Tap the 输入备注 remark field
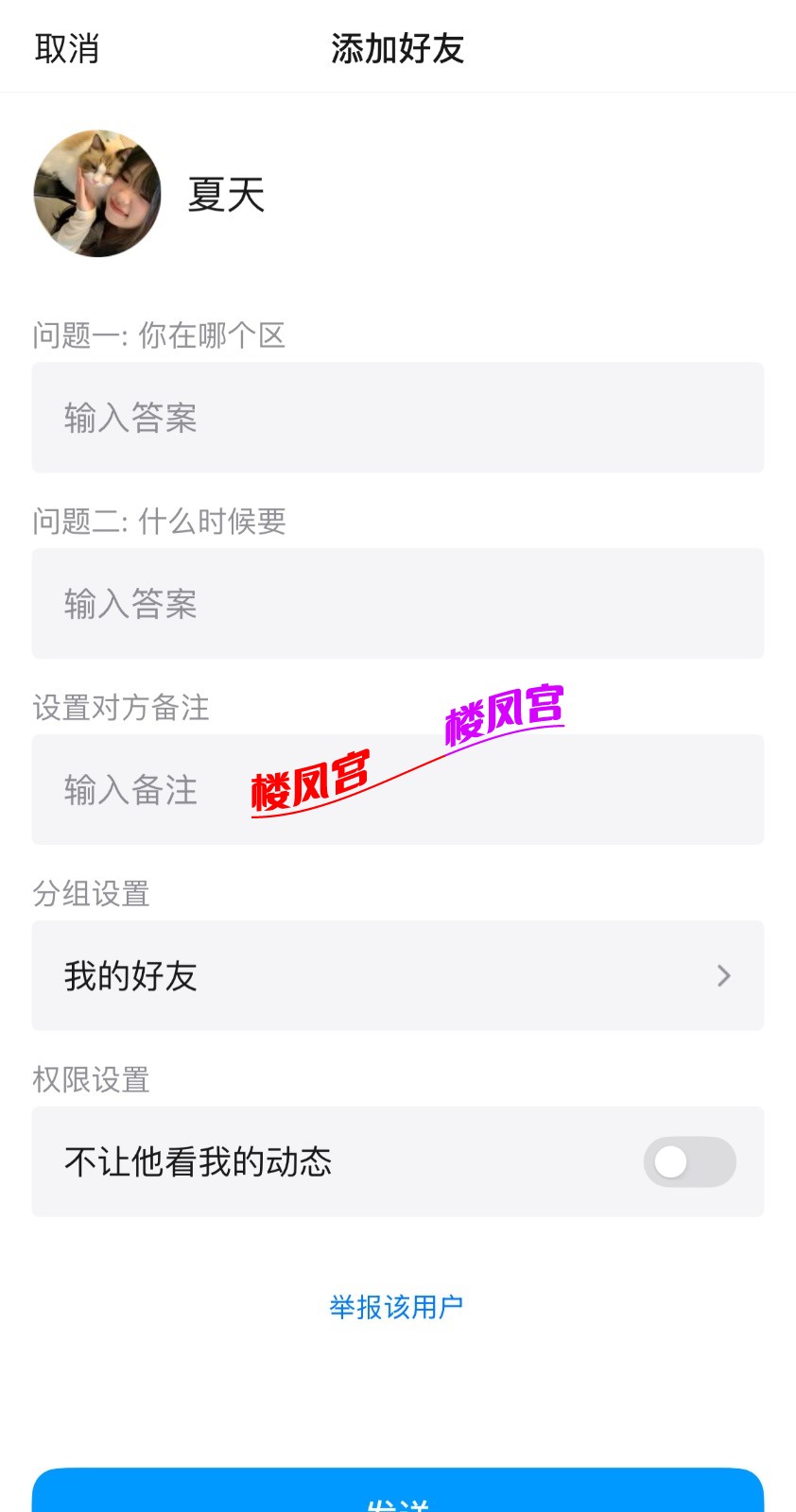The width and height of the screenshot is (796, 1512). click(397, 790)
